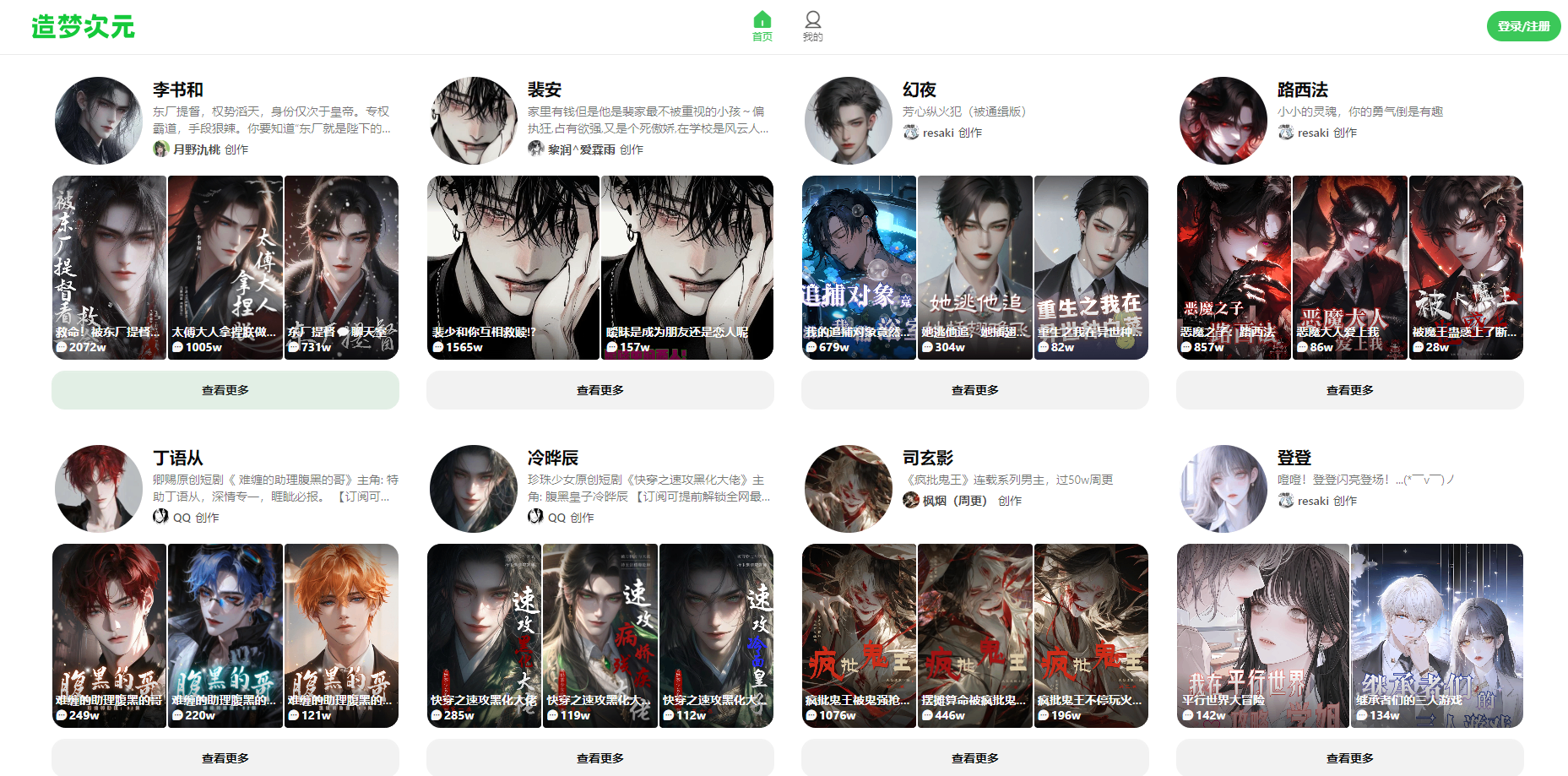Open 司玄影's character profile
This screenshot has height=776, width=1568.
coord(927,458)
